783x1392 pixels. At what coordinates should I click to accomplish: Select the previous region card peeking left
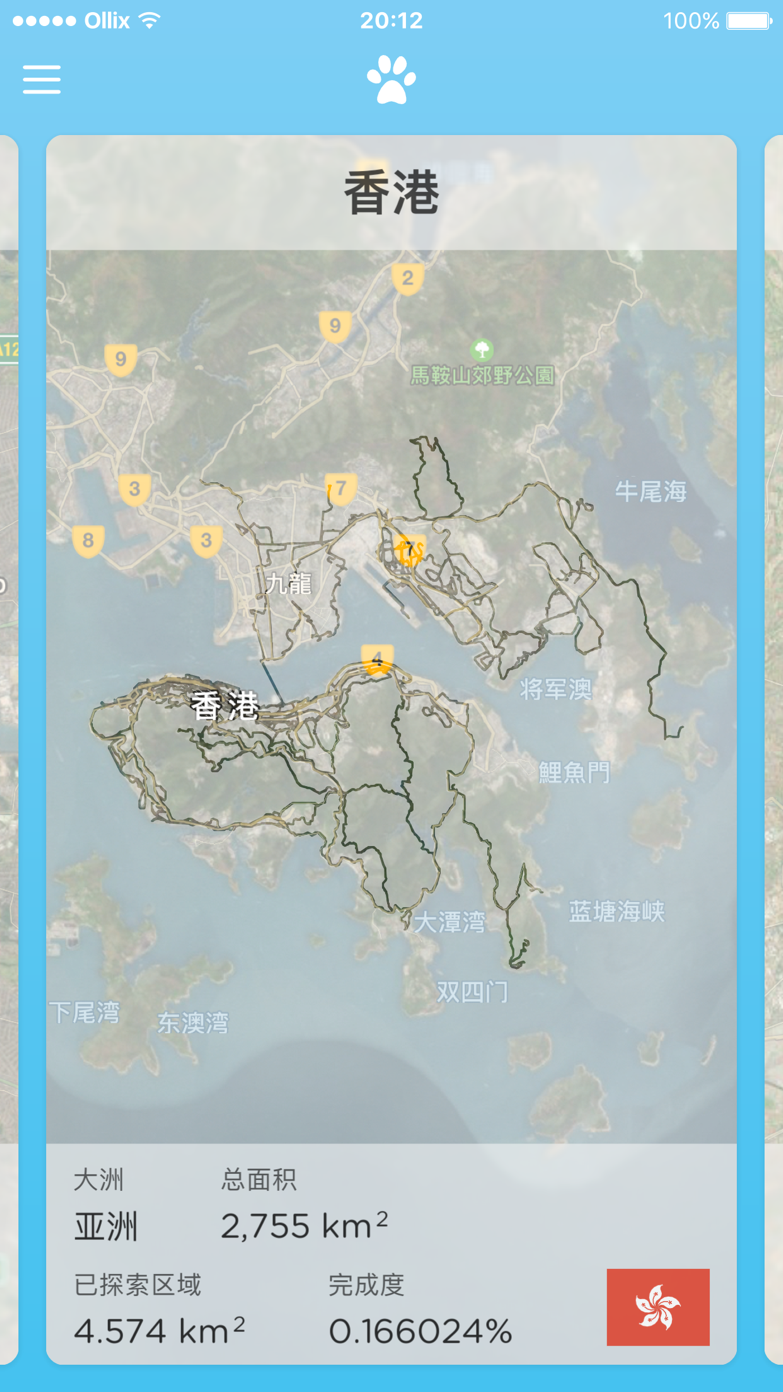pyautogui.click(x=8, y=750)
